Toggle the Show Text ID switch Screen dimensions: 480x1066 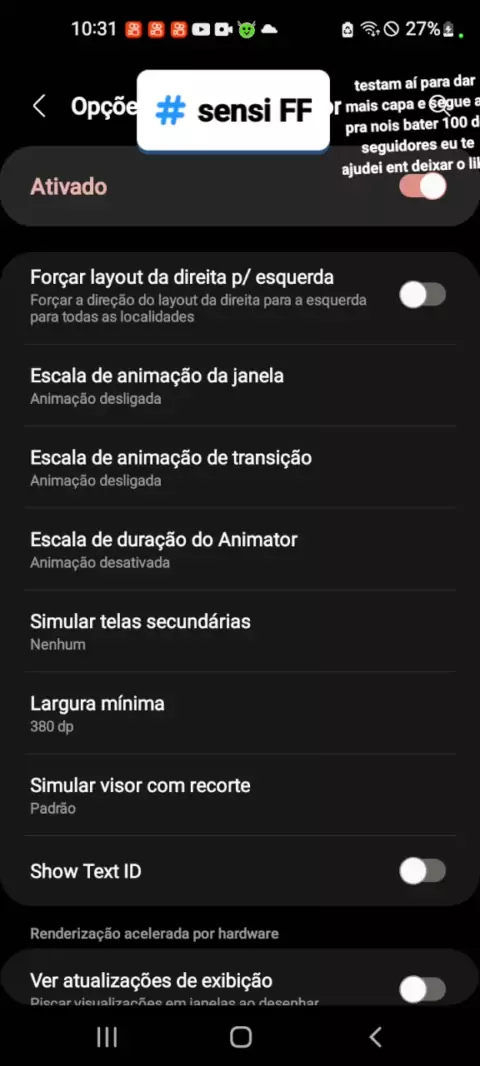pos(422,871)
